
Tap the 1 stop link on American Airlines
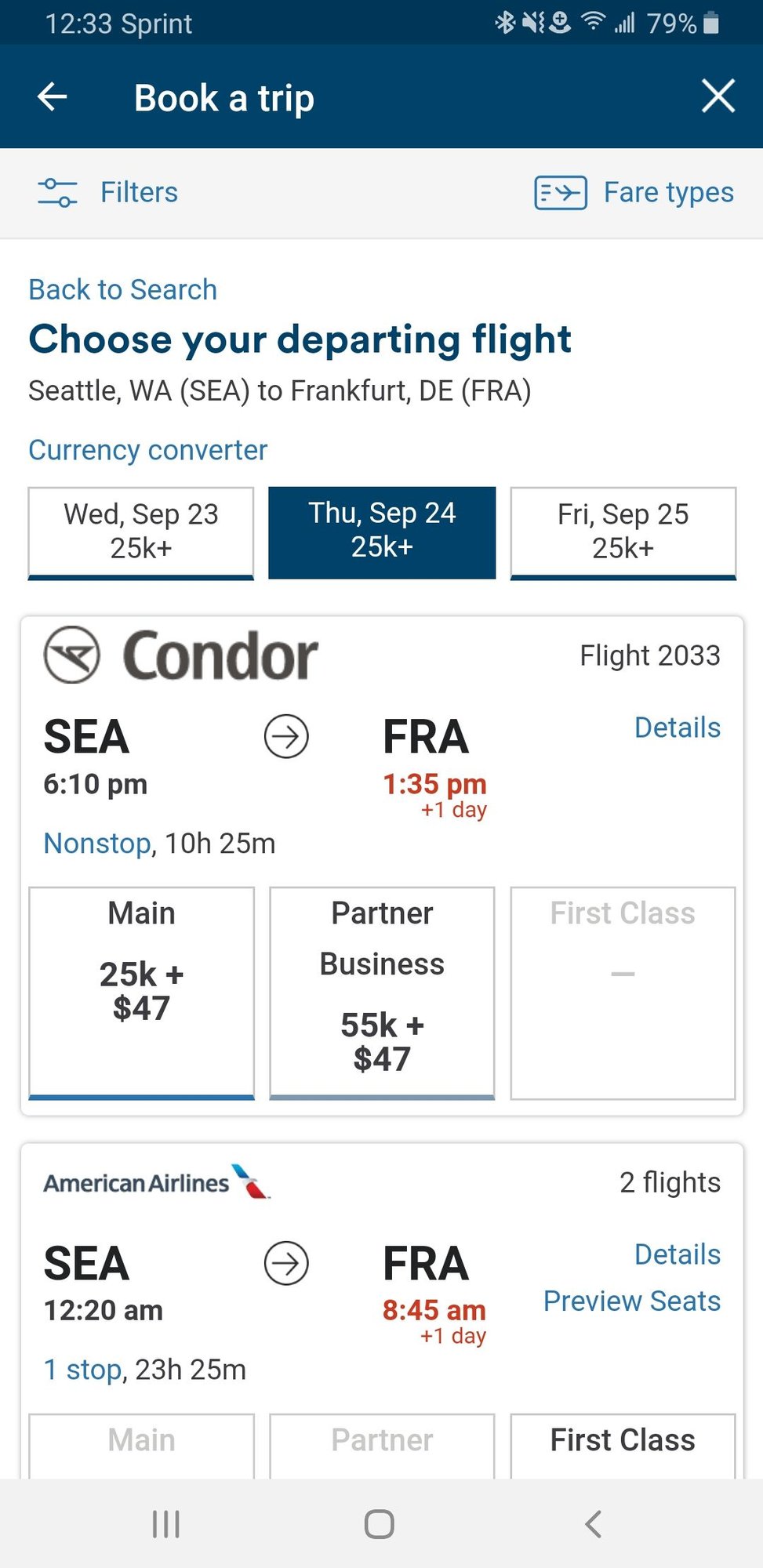pos(83,1370)
